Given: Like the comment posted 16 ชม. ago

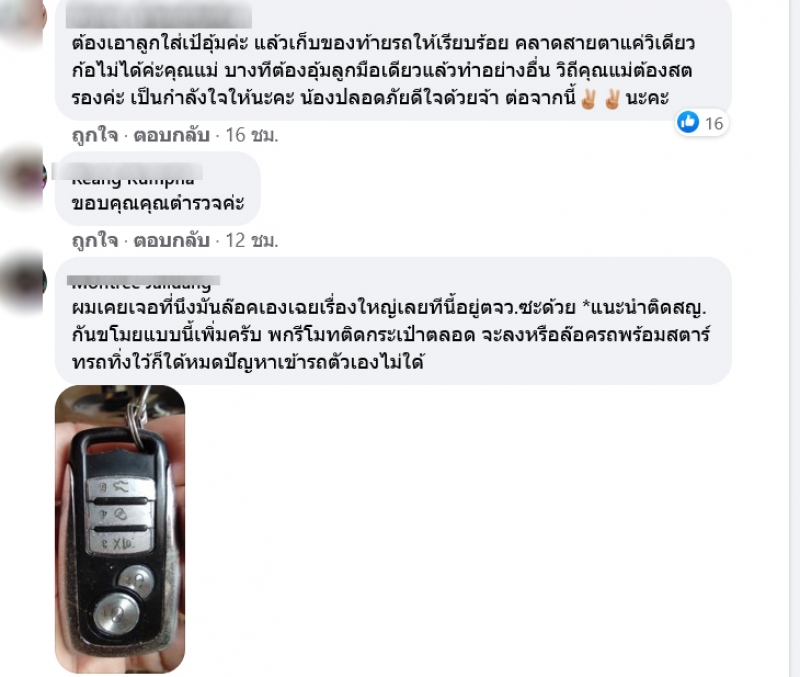Looking at the screenshot, I should [x=89, y=132].
